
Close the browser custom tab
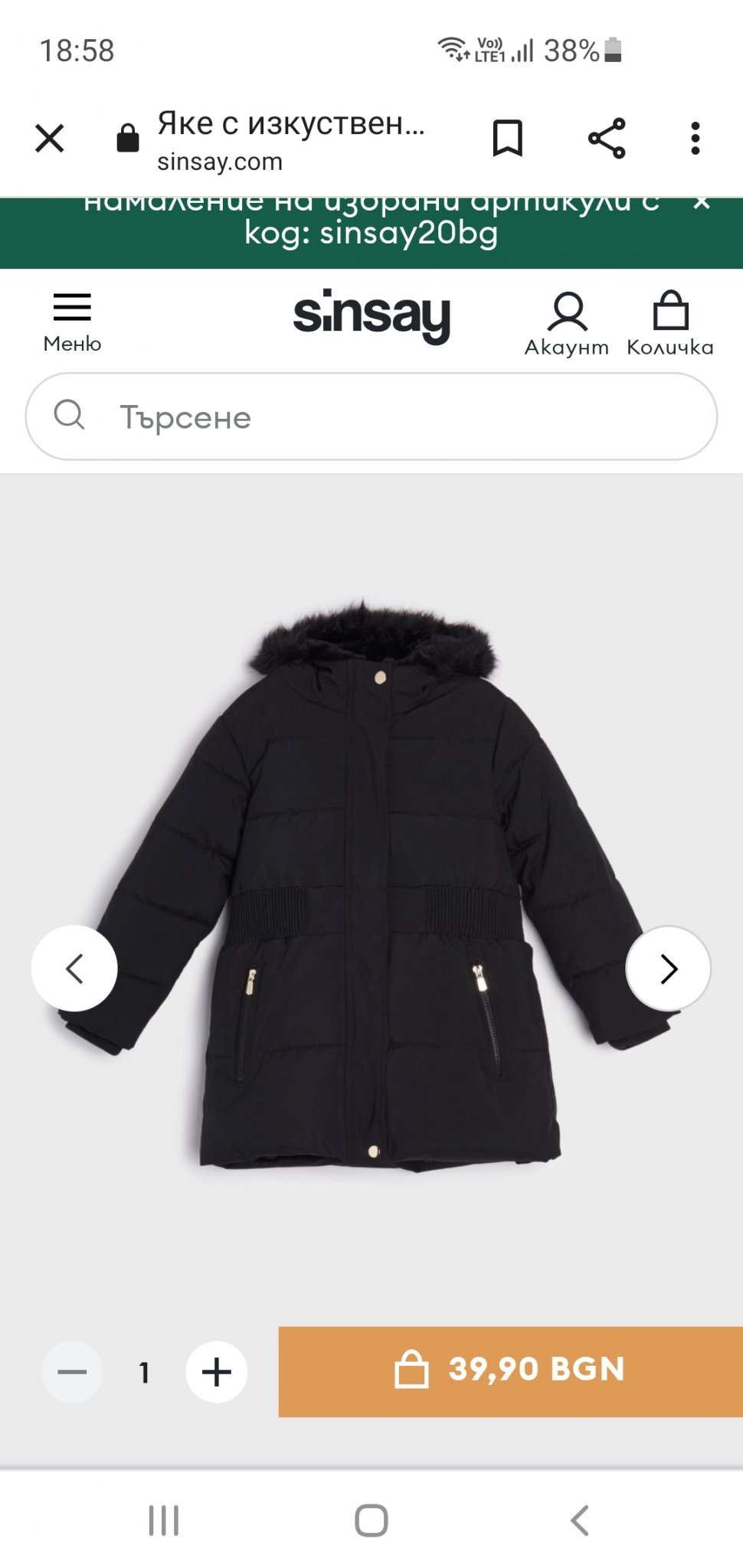pyautogui.click(x=50, y=139)
